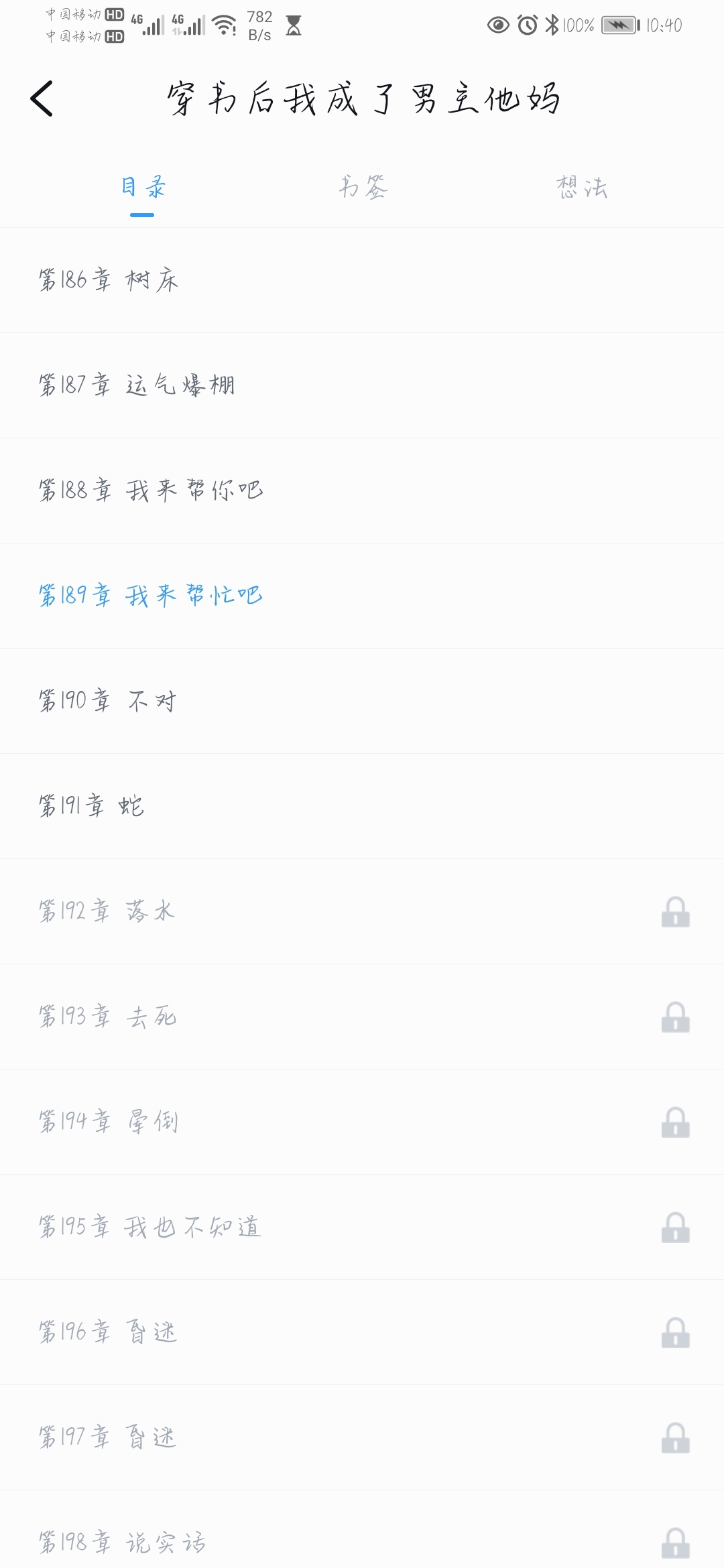Open locked chapter 第197章 昏迷
This screenshot has width=724, height=1568.
[x=362, y=1437]
